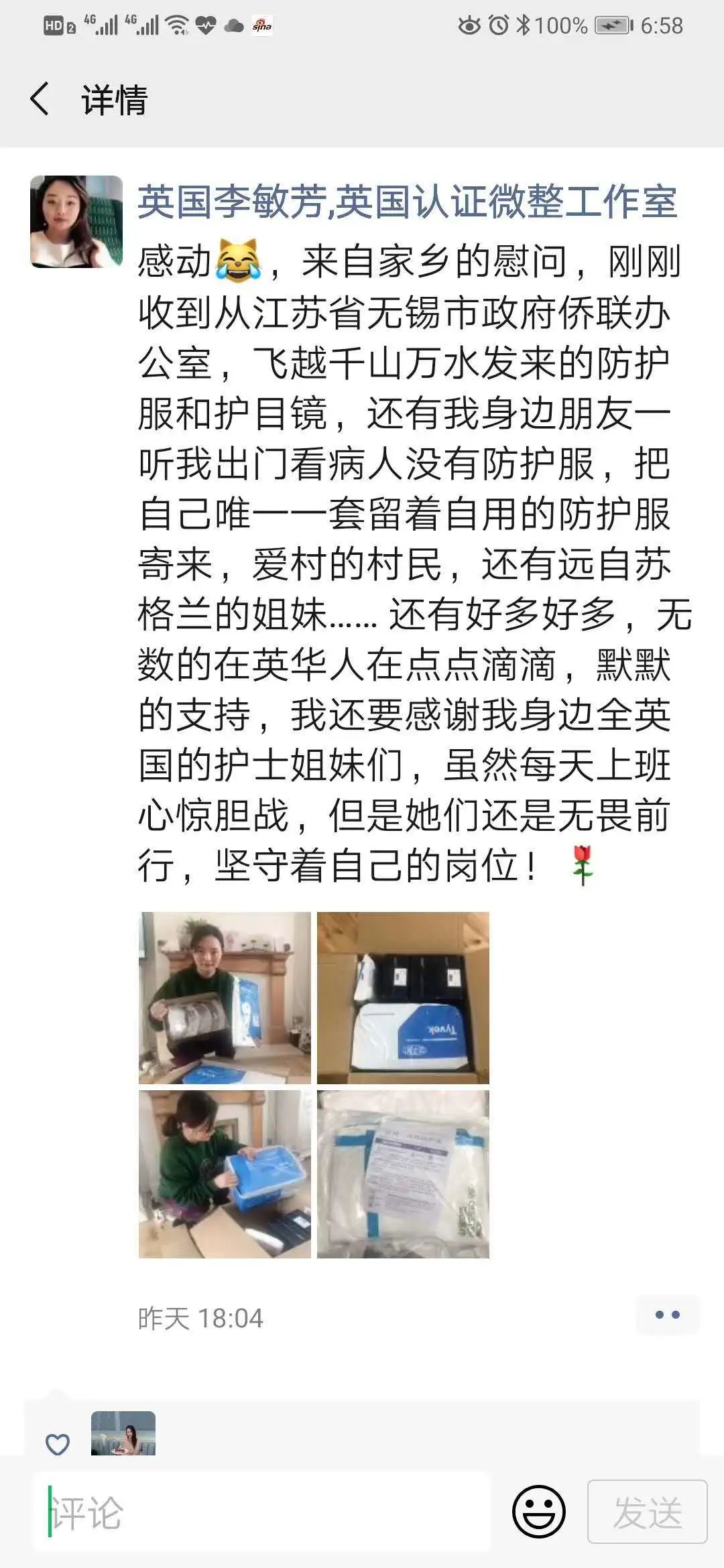Tap the 发送 send button
Screen dimensions: 724x1568
[x=647, y=1512]
